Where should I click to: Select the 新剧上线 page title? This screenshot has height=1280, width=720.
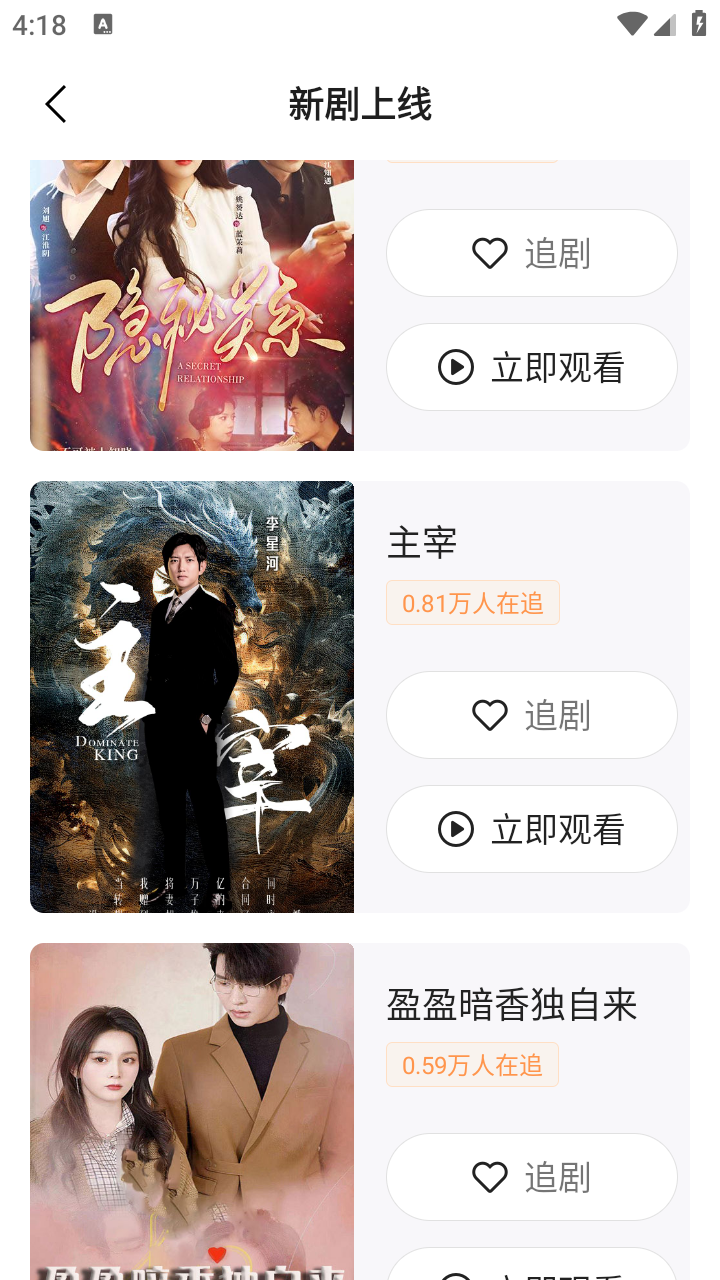click(360, 104)
